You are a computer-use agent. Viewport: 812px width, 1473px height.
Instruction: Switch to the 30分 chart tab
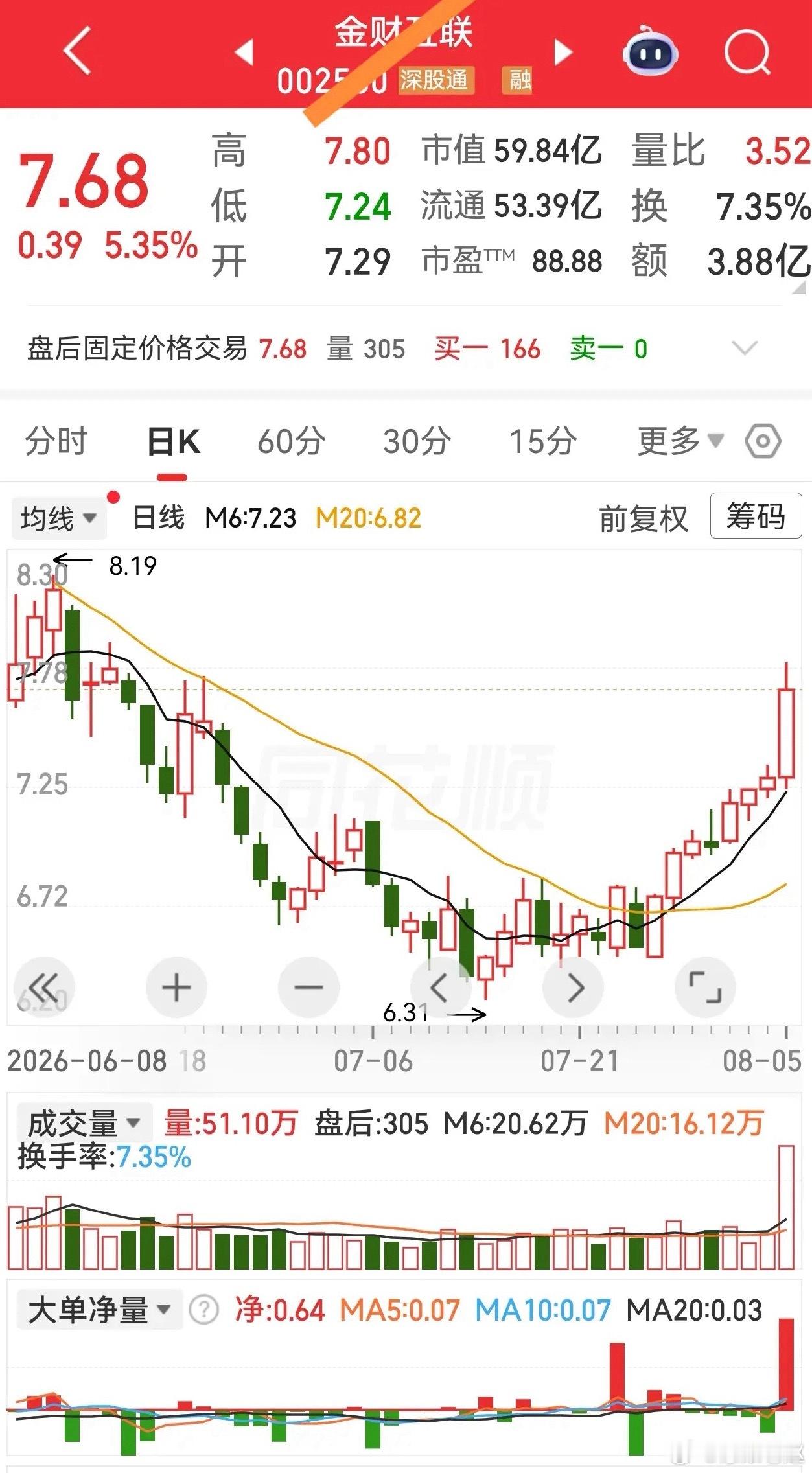(x=417, y=441)
